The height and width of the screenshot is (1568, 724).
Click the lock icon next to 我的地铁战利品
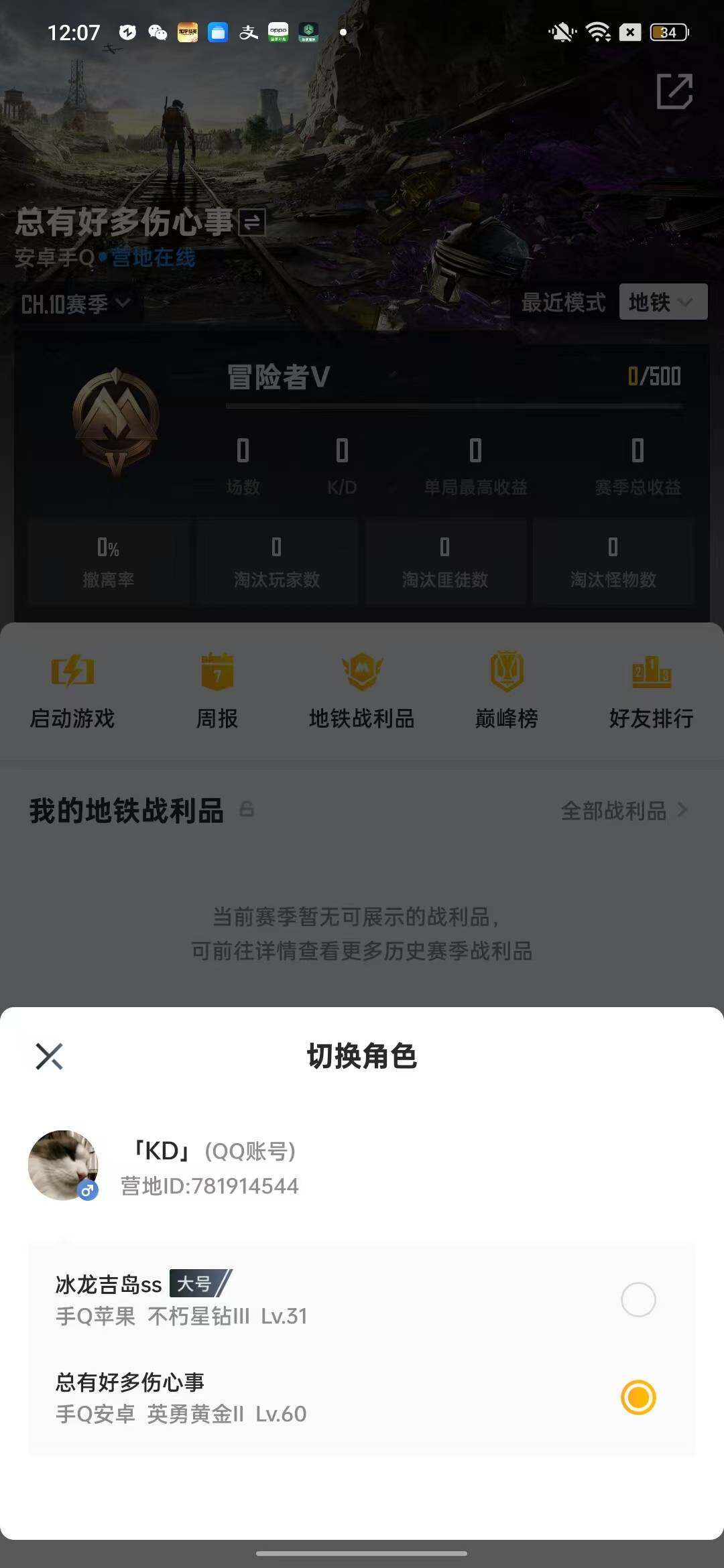point(247,811)
